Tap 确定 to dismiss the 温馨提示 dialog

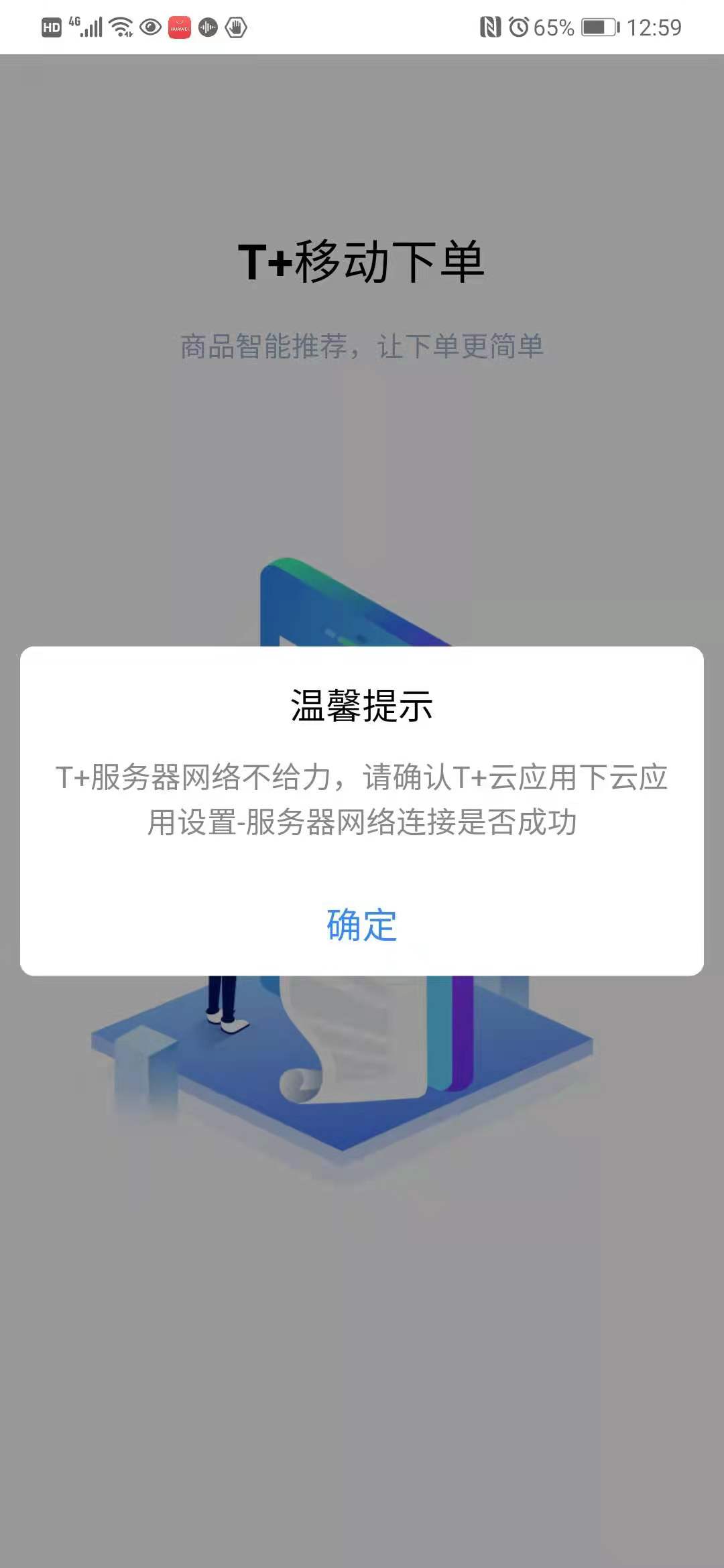[361, 925]
